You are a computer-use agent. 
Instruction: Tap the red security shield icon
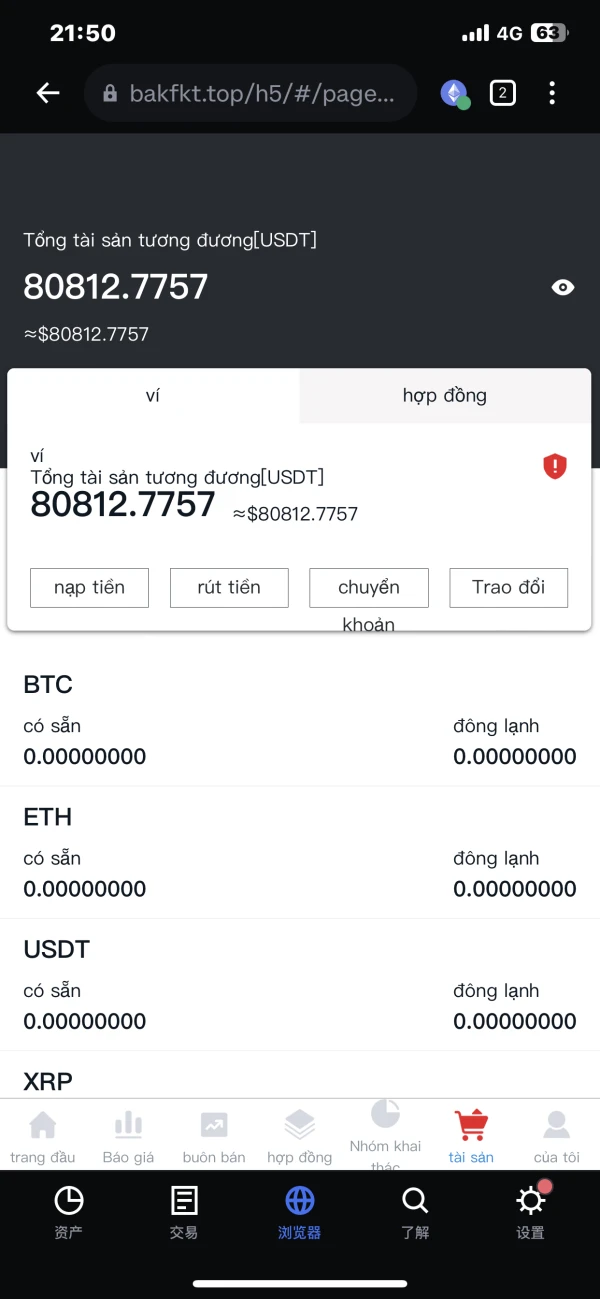point(555,466)
